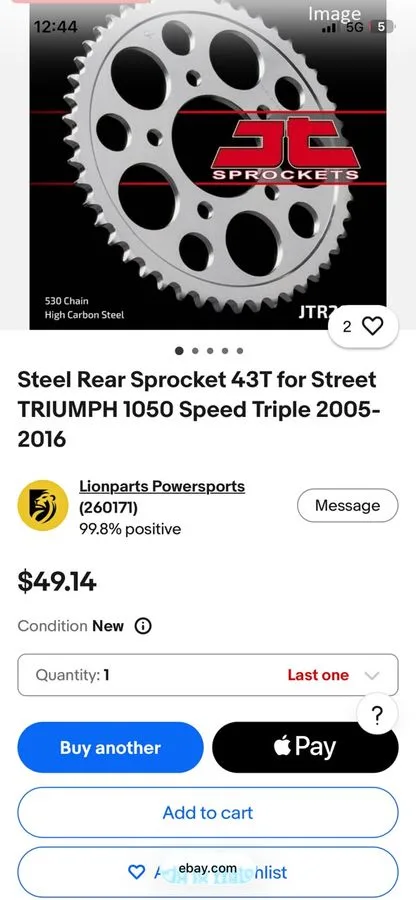Add the sprocket to cart
Image resolution: width=416 pixels, height=900 pixels.
208,813
